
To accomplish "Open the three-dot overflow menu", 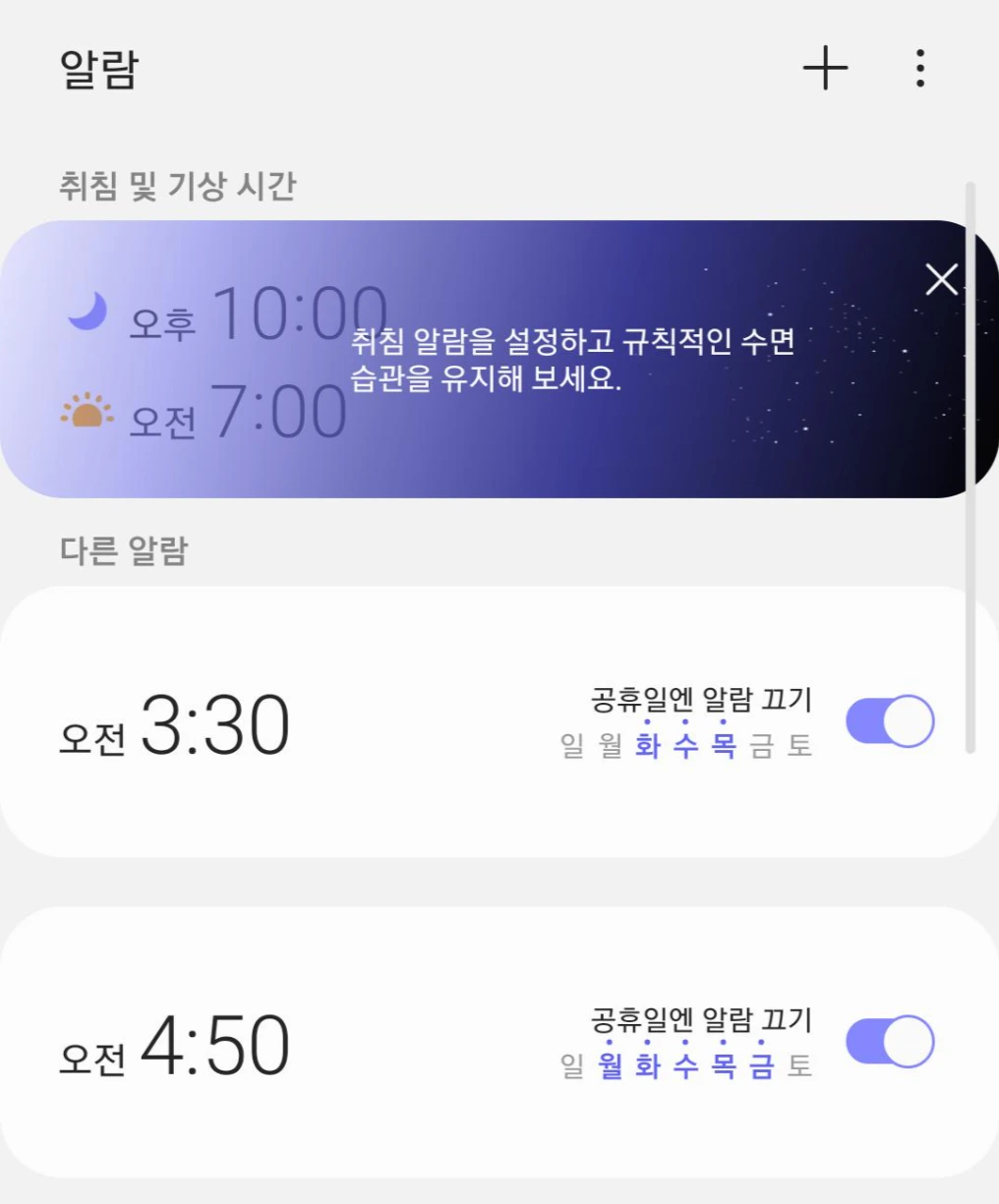I will click(919, 69).
